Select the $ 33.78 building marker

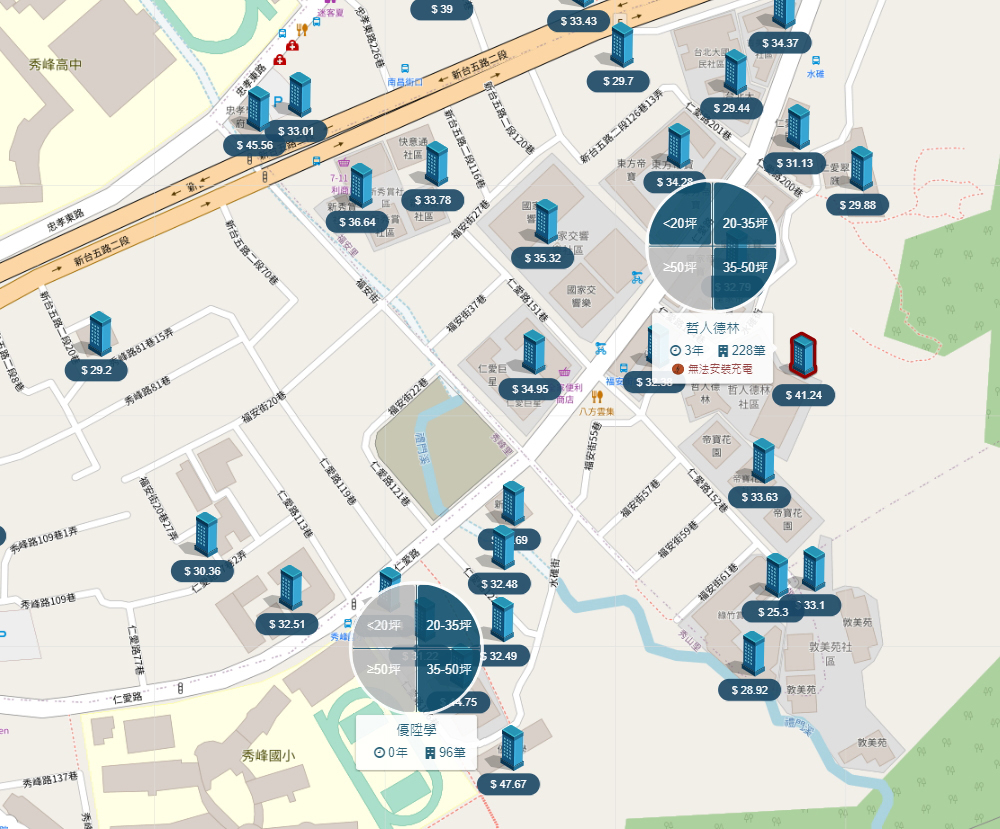pos(436,164)
